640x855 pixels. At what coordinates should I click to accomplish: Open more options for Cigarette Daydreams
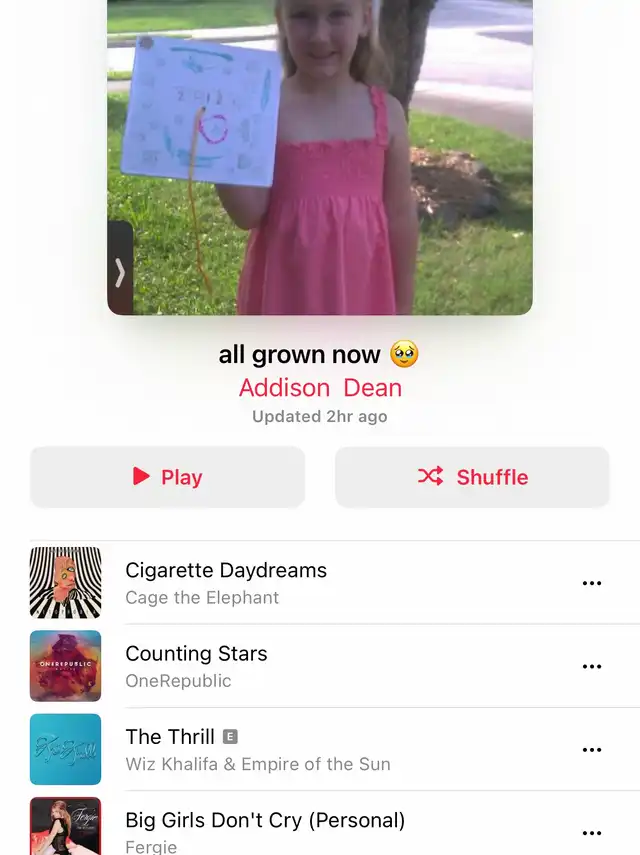pyautogui.click(x=592, y=583)
